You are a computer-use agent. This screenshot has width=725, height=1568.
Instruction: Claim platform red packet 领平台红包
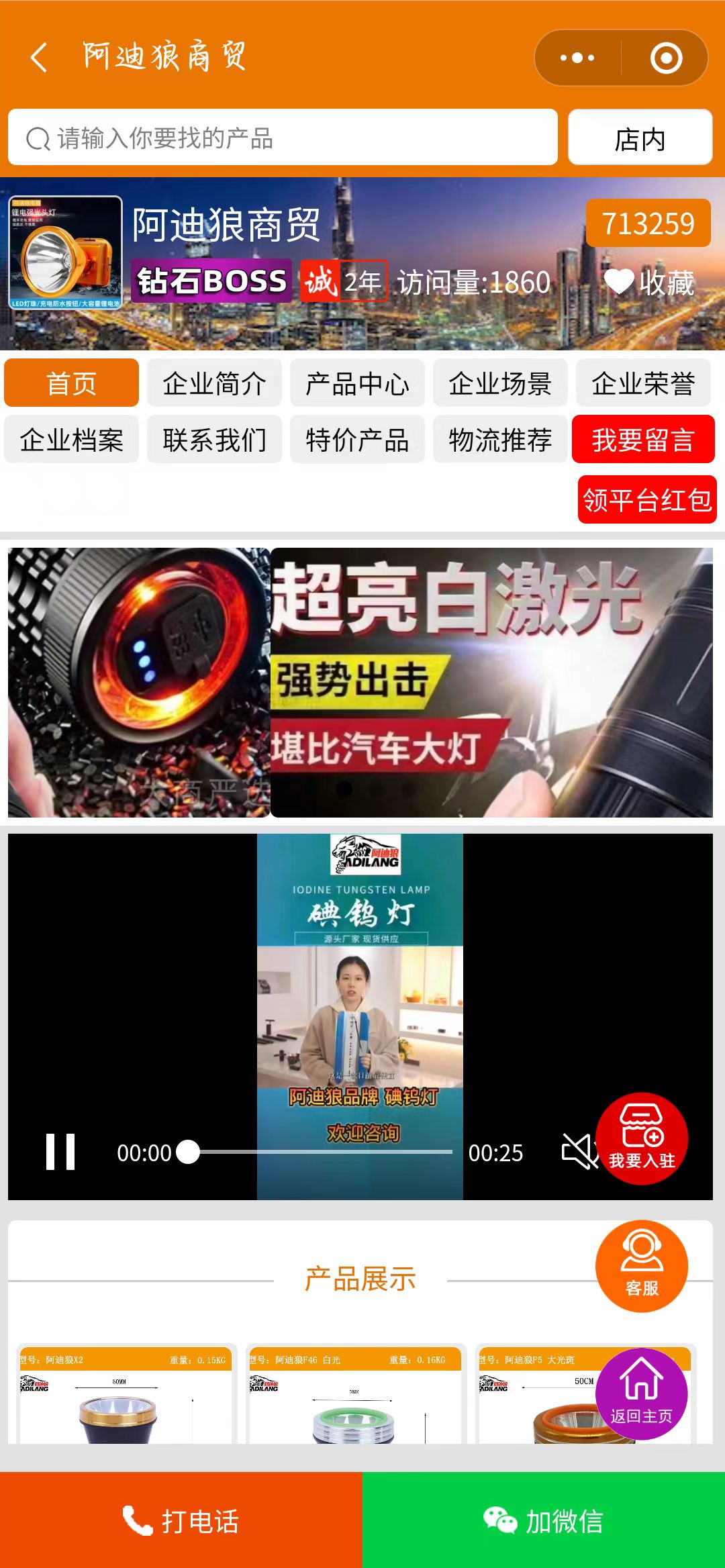[x=647, y=500]
